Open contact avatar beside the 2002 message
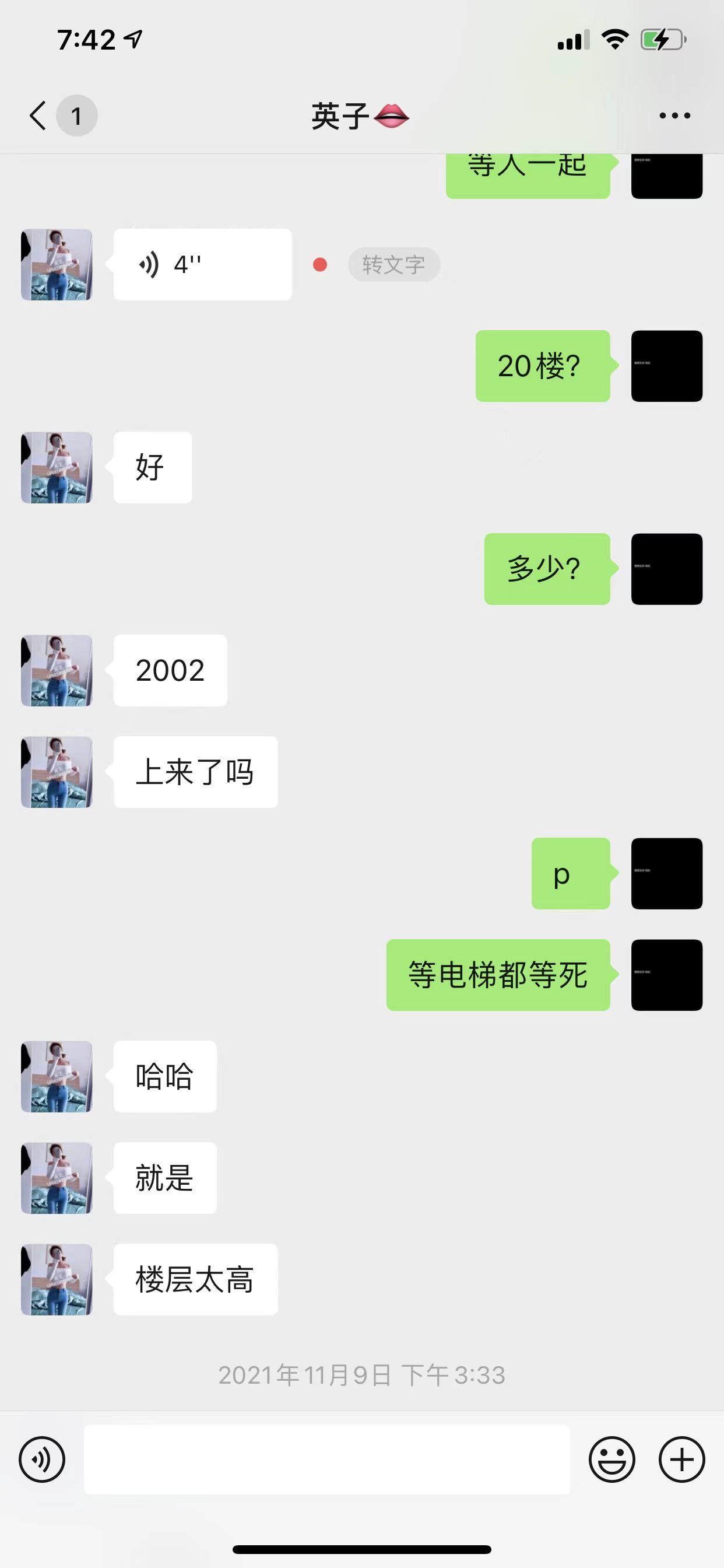Image resolution: width=724 pixels, height=1568 pixels. (x=57, y=670)
